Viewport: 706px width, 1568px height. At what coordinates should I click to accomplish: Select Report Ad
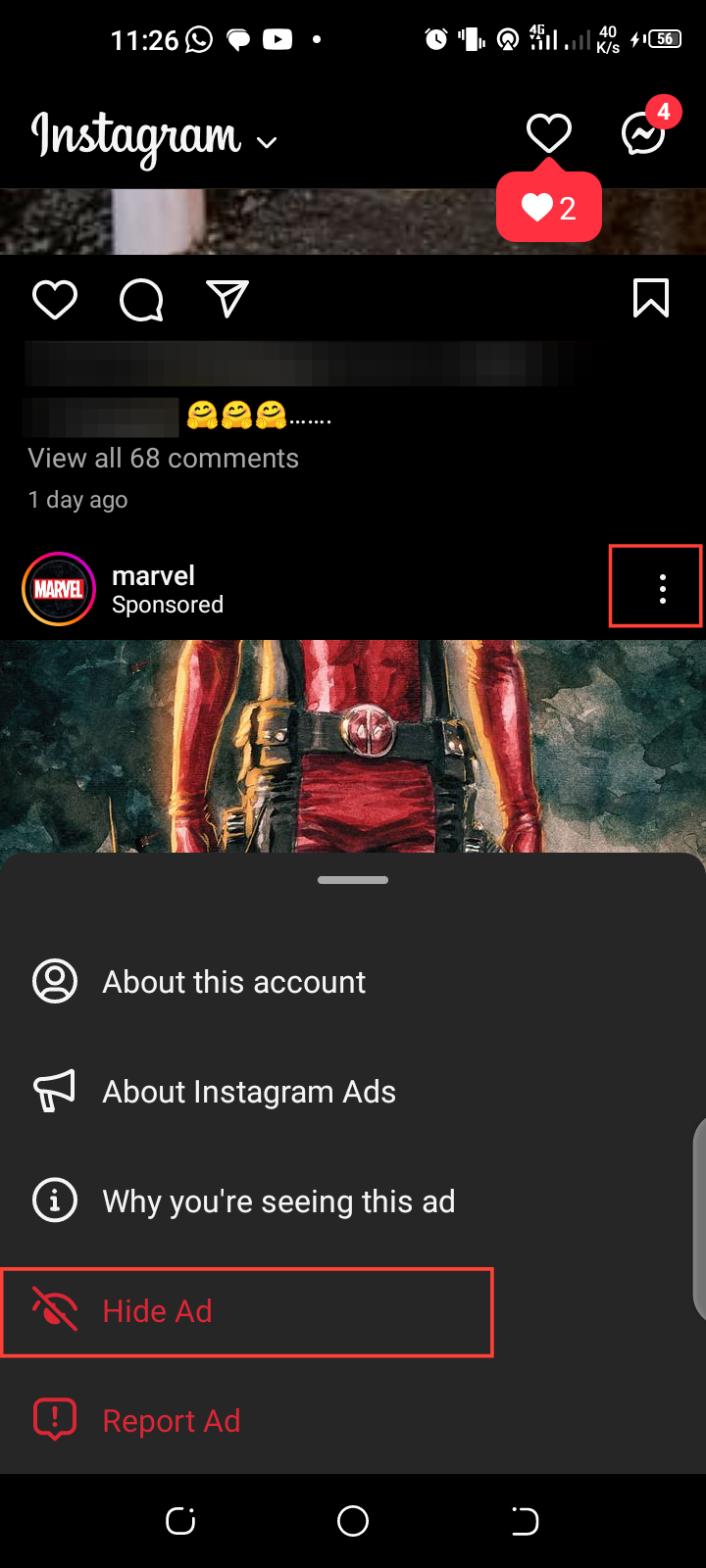(x=172, y=1421)
